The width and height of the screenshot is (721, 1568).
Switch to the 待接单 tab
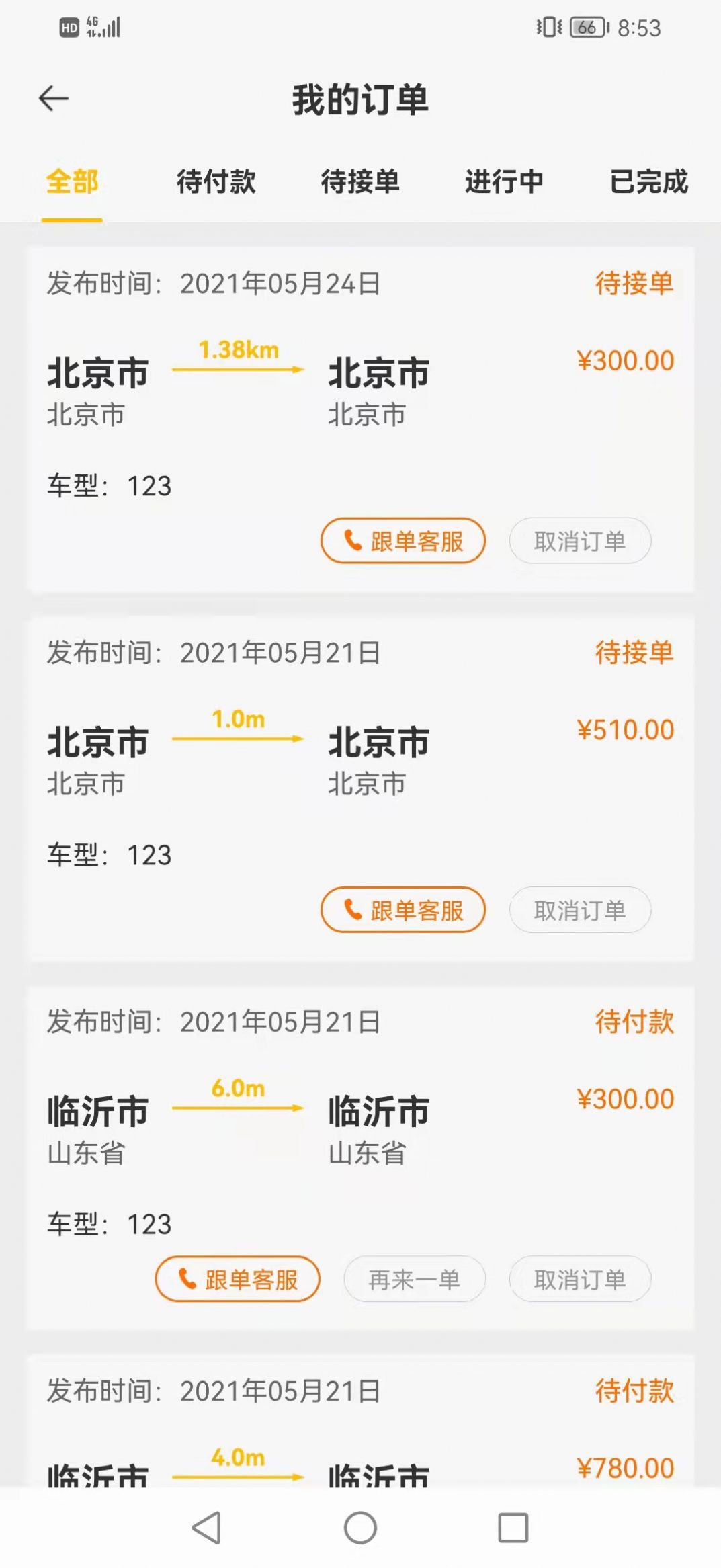coord(361,181)
